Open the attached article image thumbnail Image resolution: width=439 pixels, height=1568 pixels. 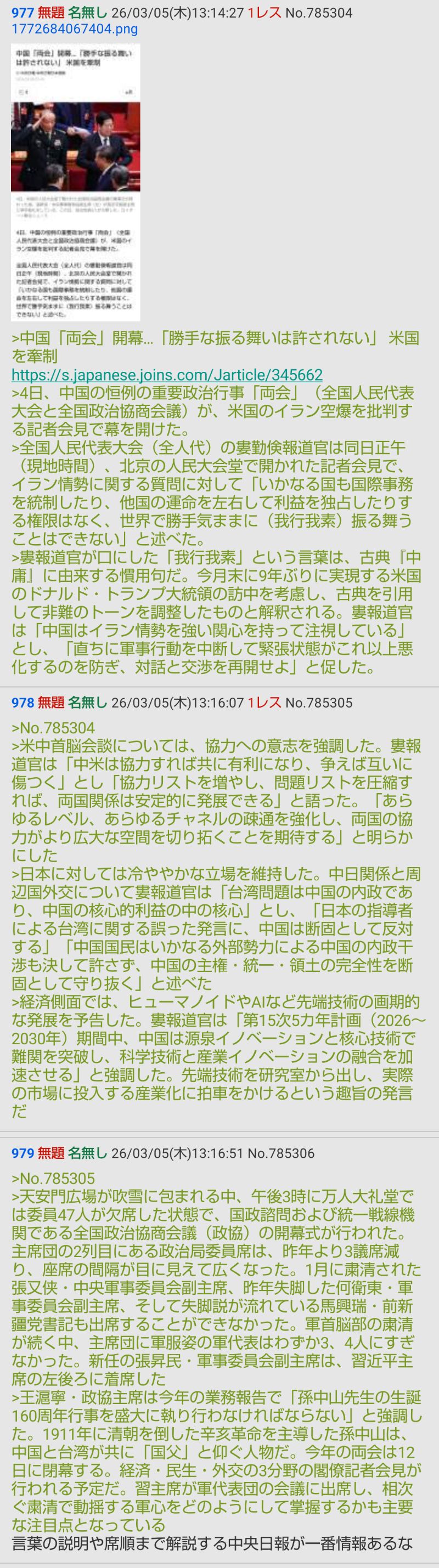(x=76, y=182)
